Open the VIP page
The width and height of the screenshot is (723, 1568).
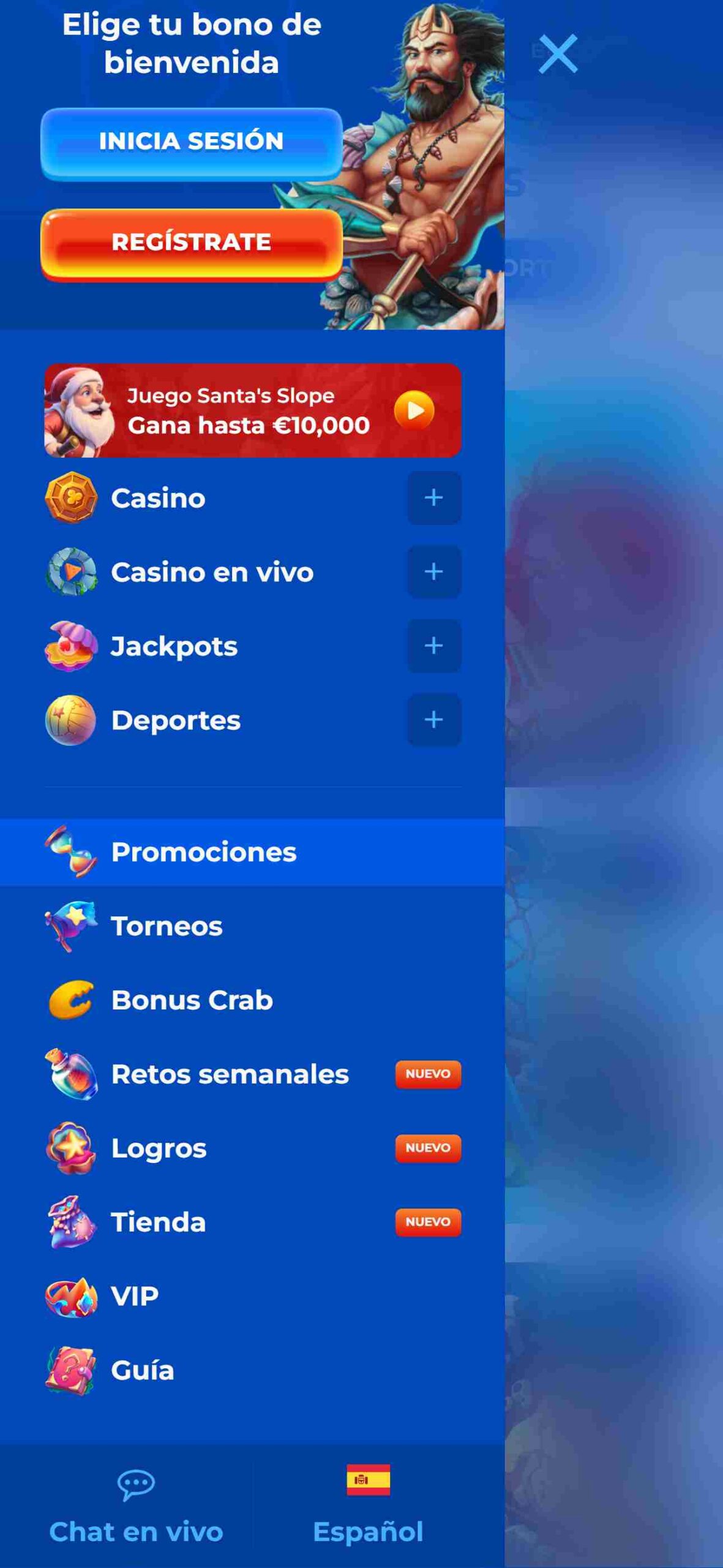click(x=252, y=1297)
